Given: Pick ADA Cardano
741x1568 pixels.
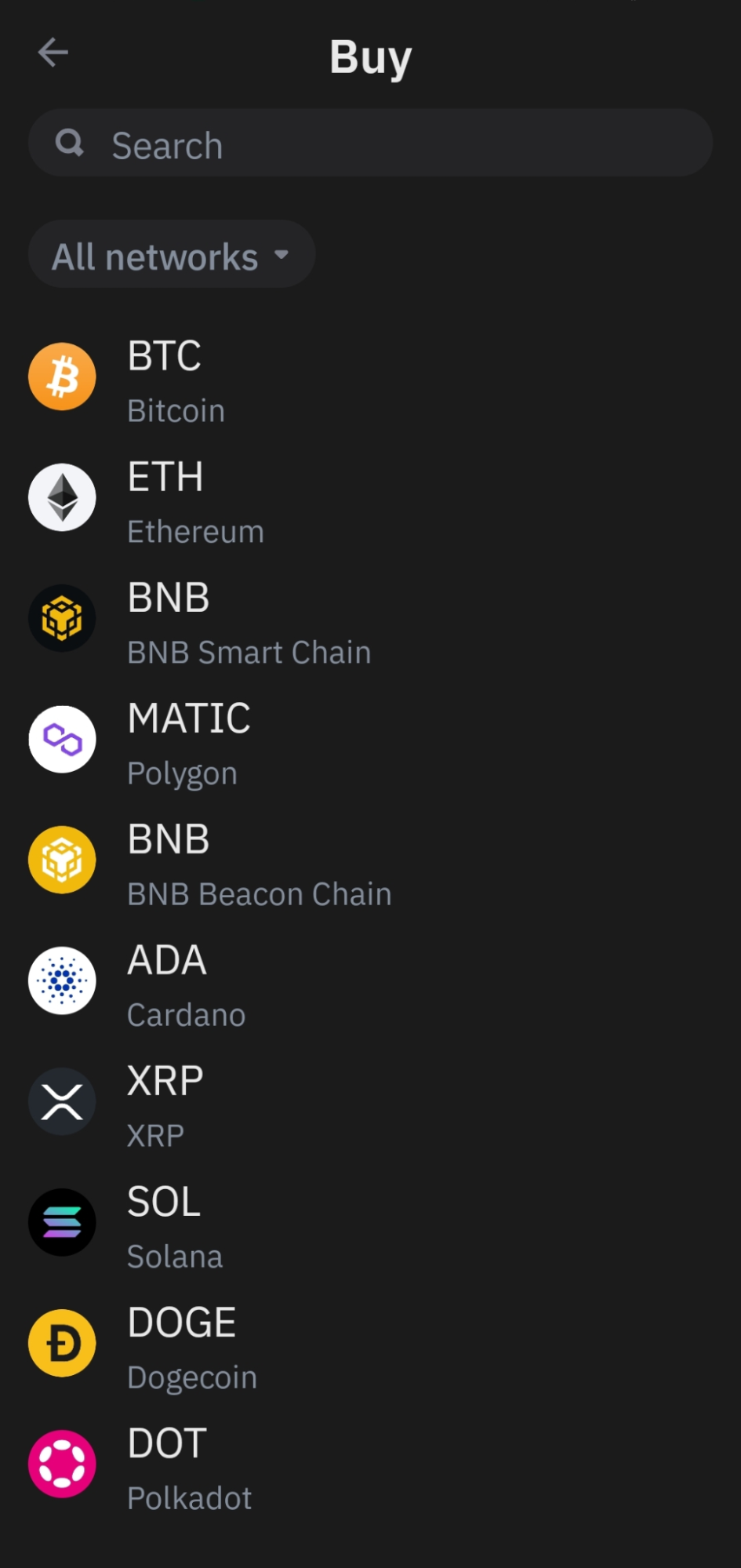Looking at the screenshot, I should 370,981.
